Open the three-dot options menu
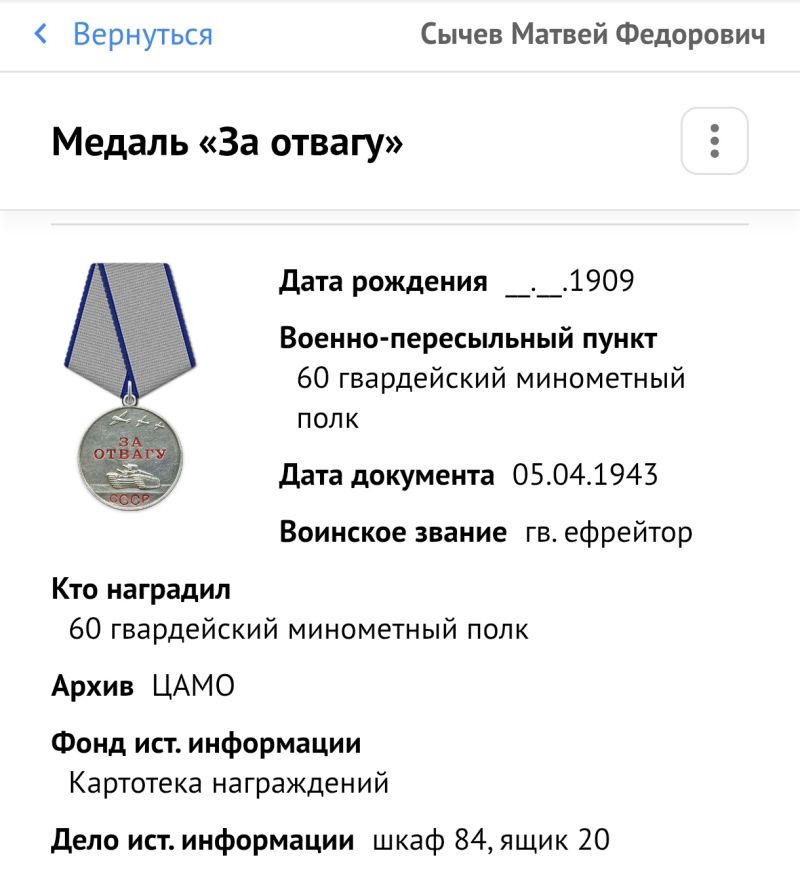 (x=714, y=141)
